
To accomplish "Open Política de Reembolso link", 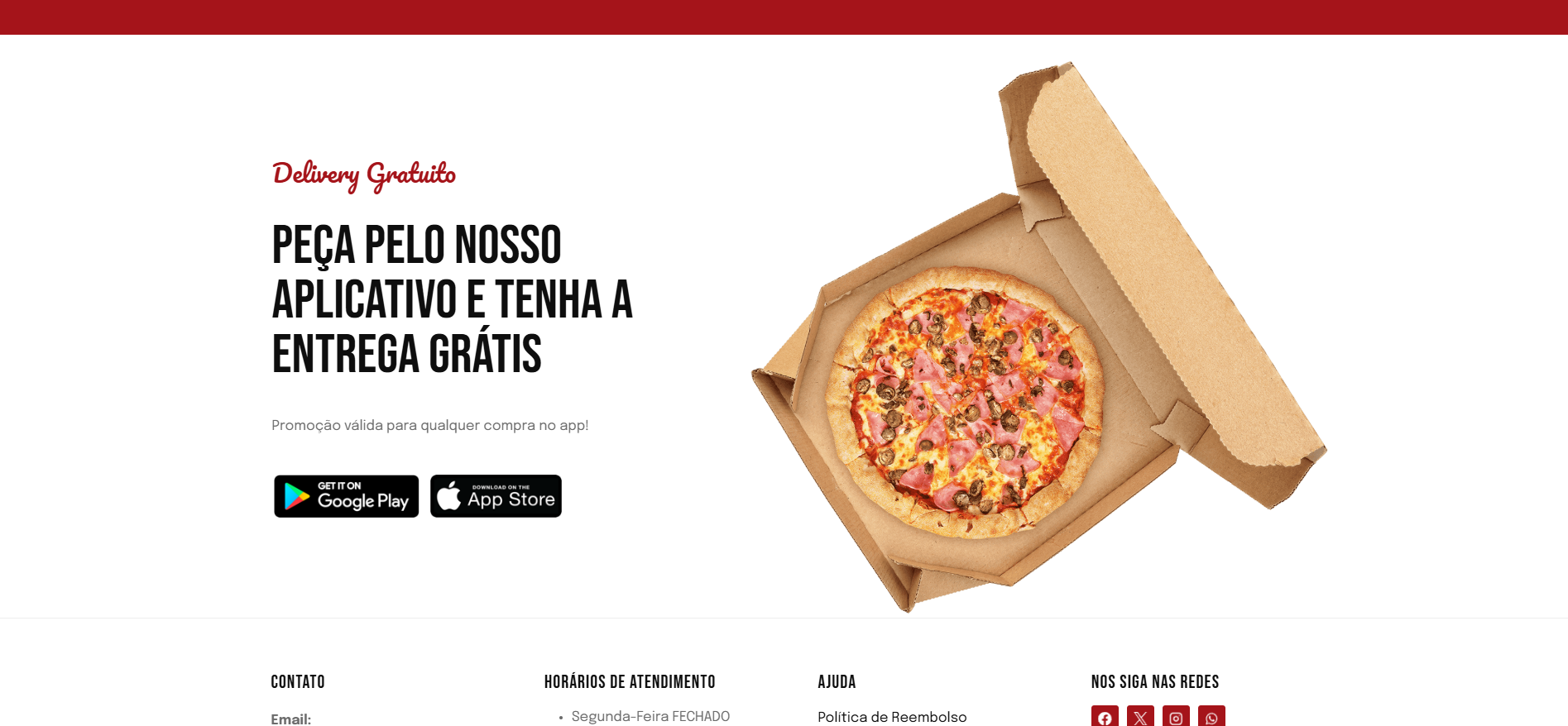I will [x=891, y=717].
